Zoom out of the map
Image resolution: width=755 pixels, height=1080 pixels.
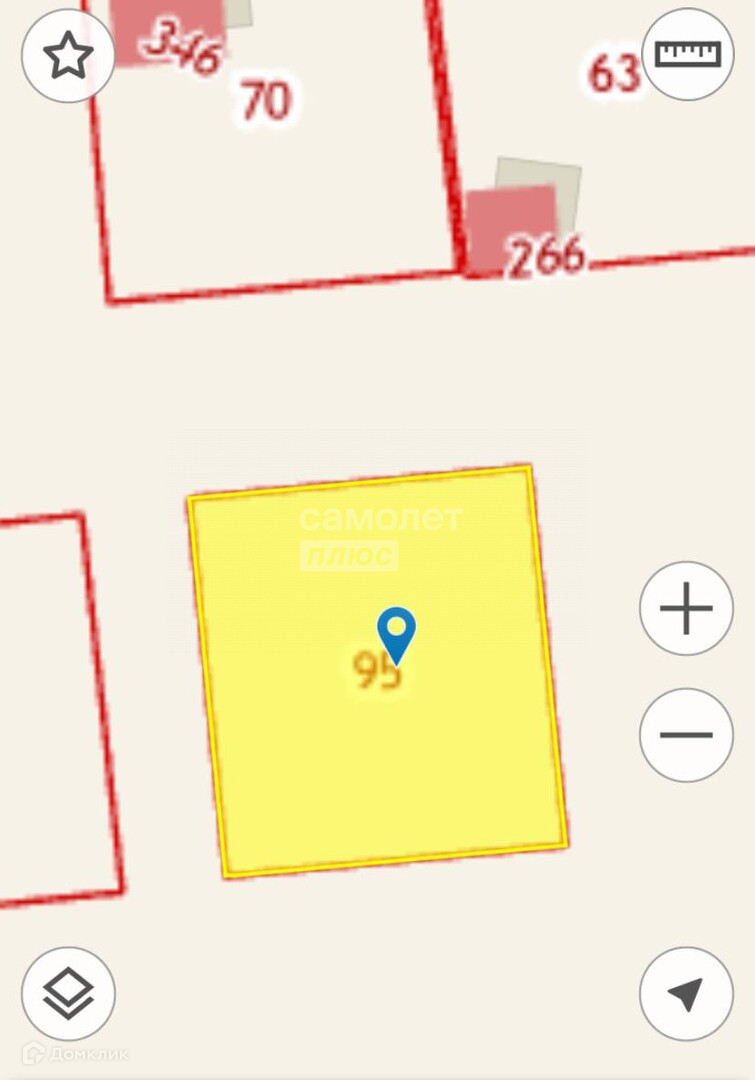686,735
